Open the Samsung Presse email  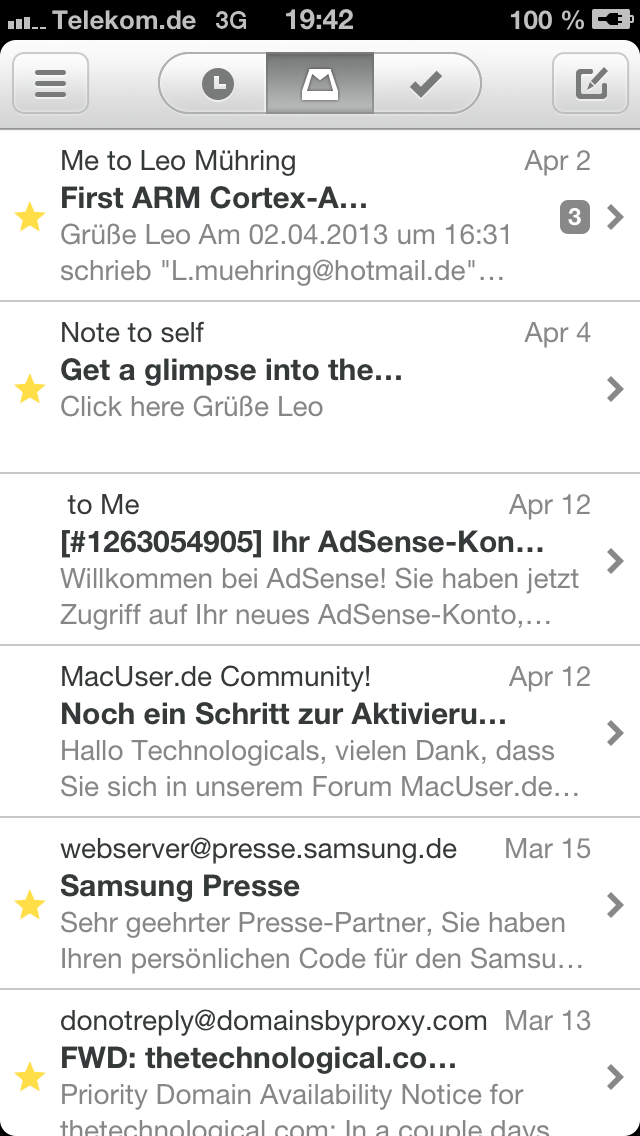pyautogui.click(x=300, y=904)
